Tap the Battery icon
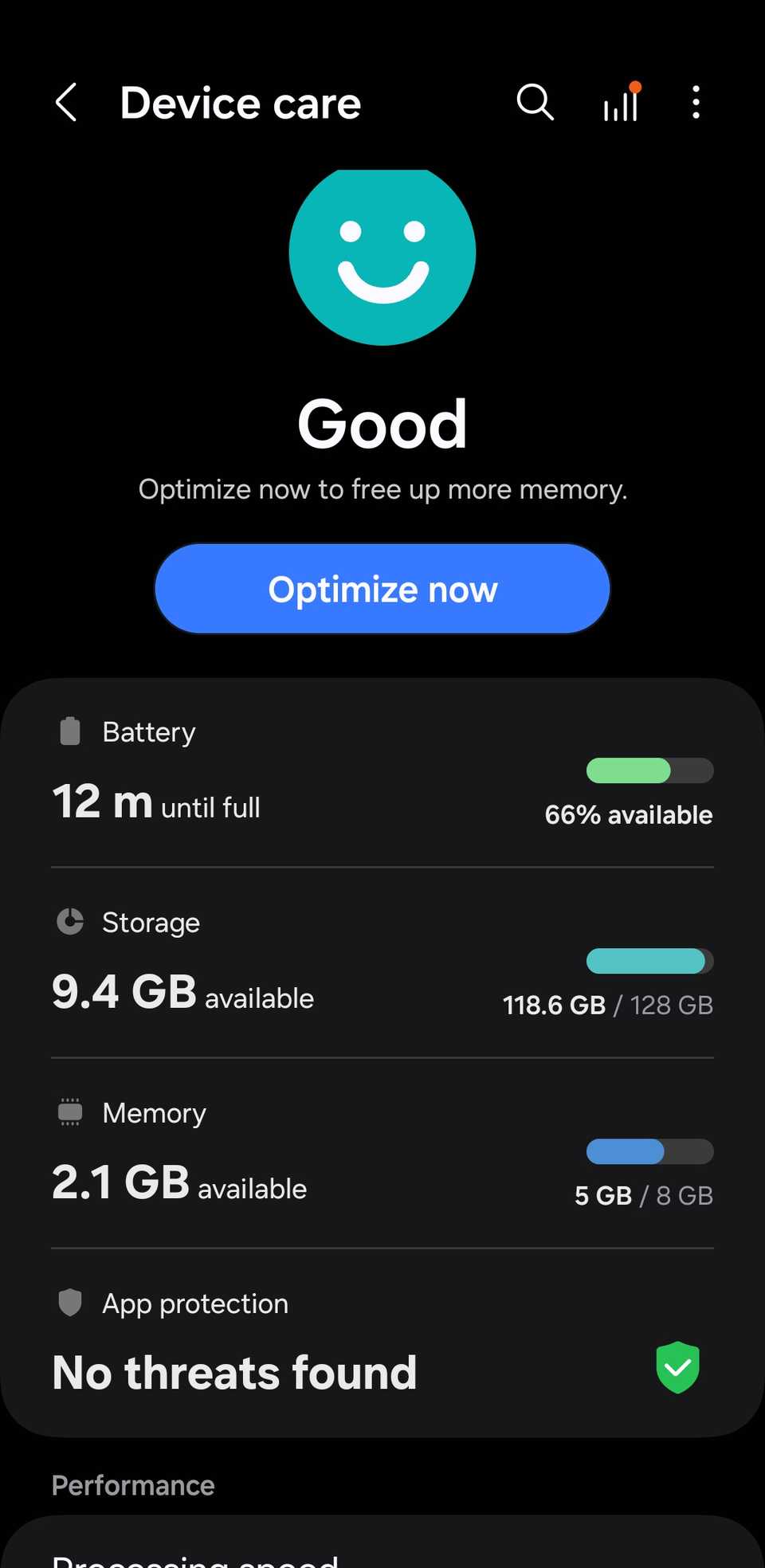 point(70,731)
